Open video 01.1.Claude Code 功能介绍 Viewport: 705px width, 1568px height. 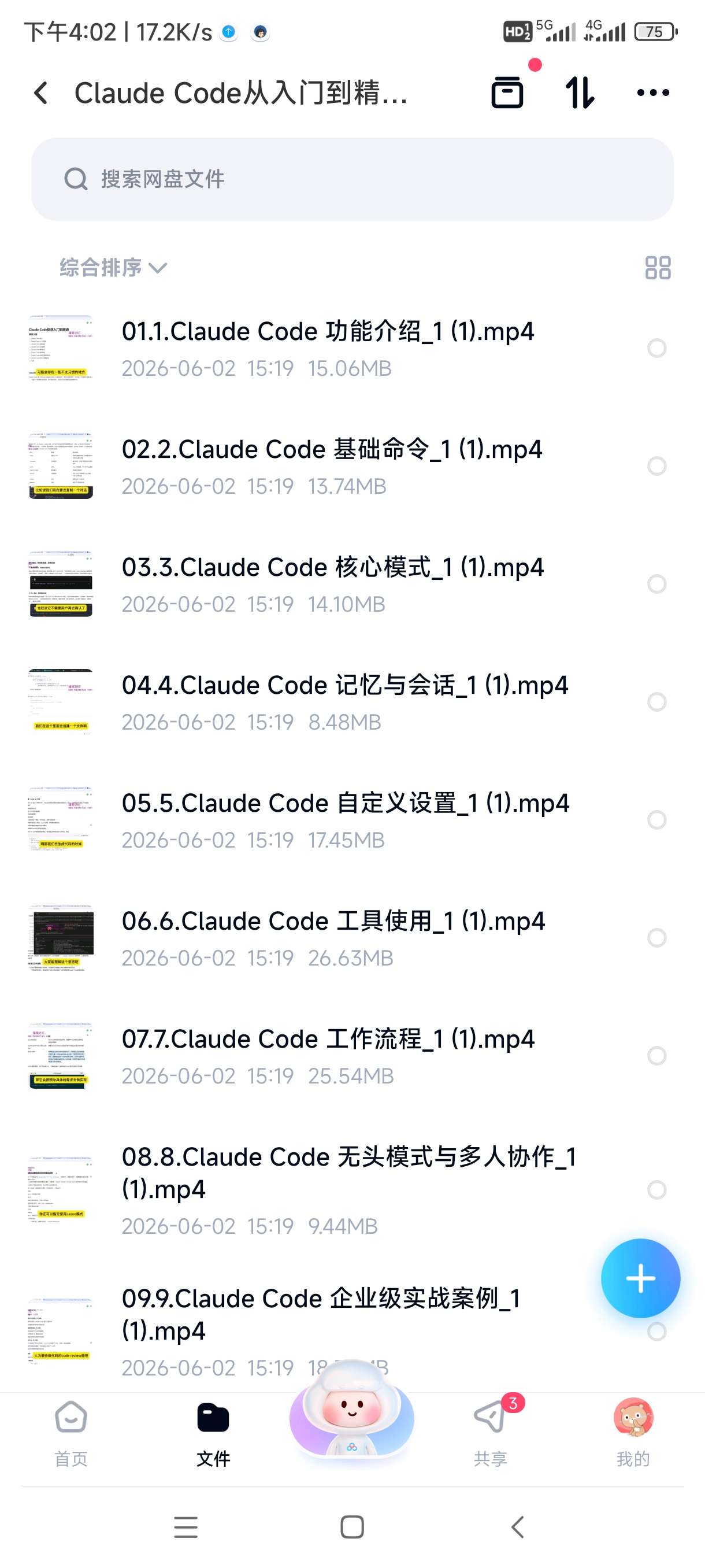pyautogui.click(x=328, y=347)
